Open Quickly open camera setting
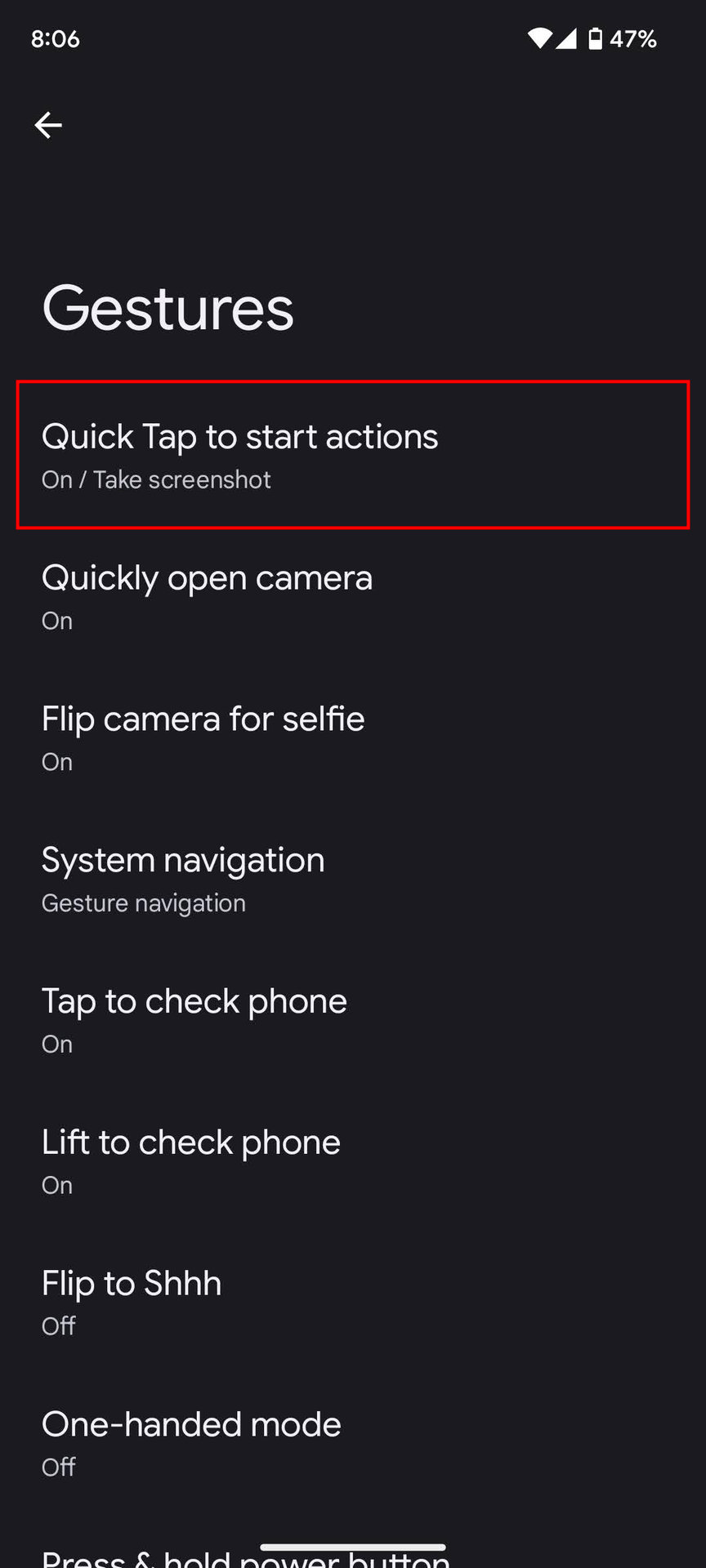 click(x=353, y=596)
